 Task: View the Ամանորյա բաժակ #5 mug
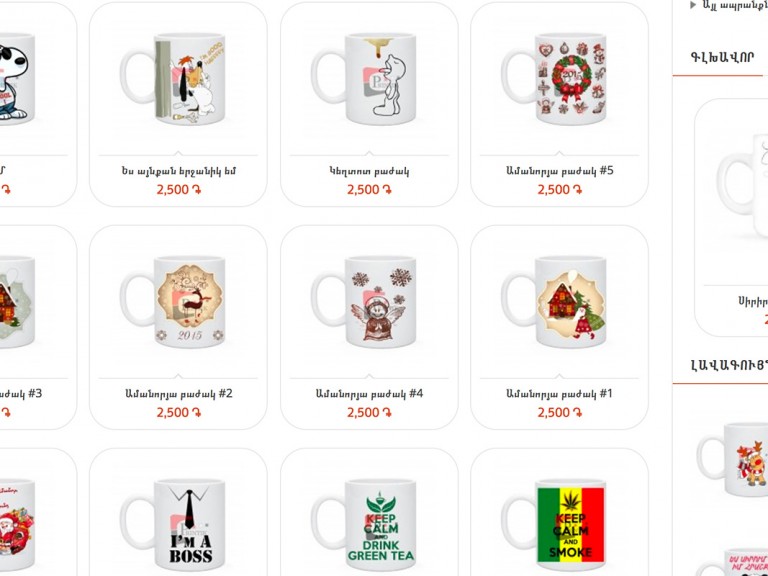(x=559, y=80)
